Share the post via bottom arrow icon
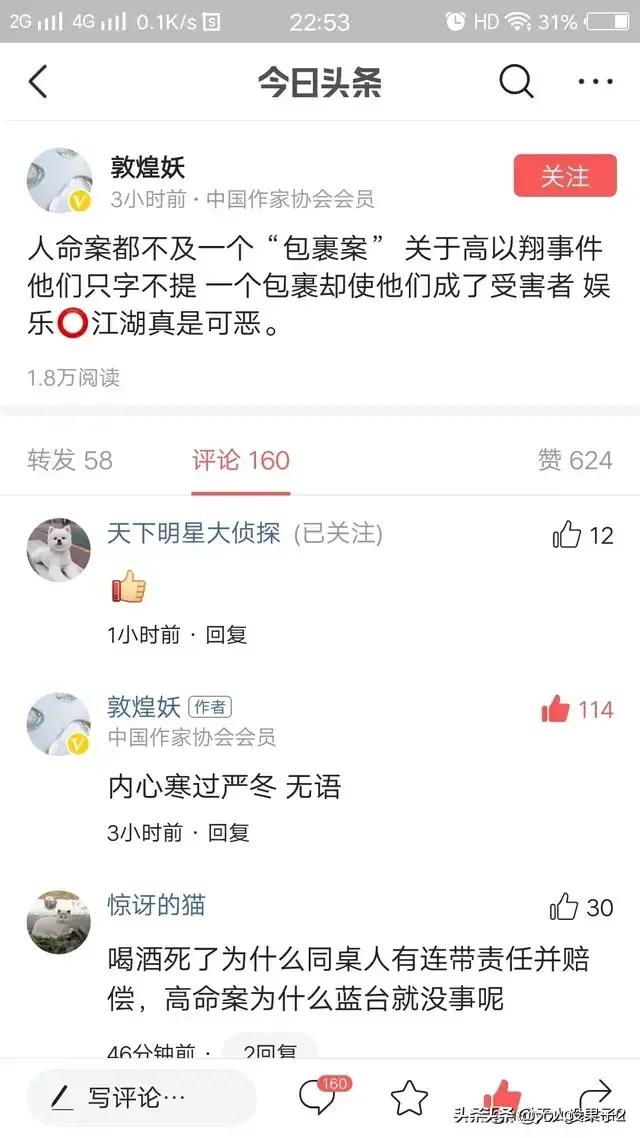This screenshot has height=1138, width=640. pos(595,1096)
